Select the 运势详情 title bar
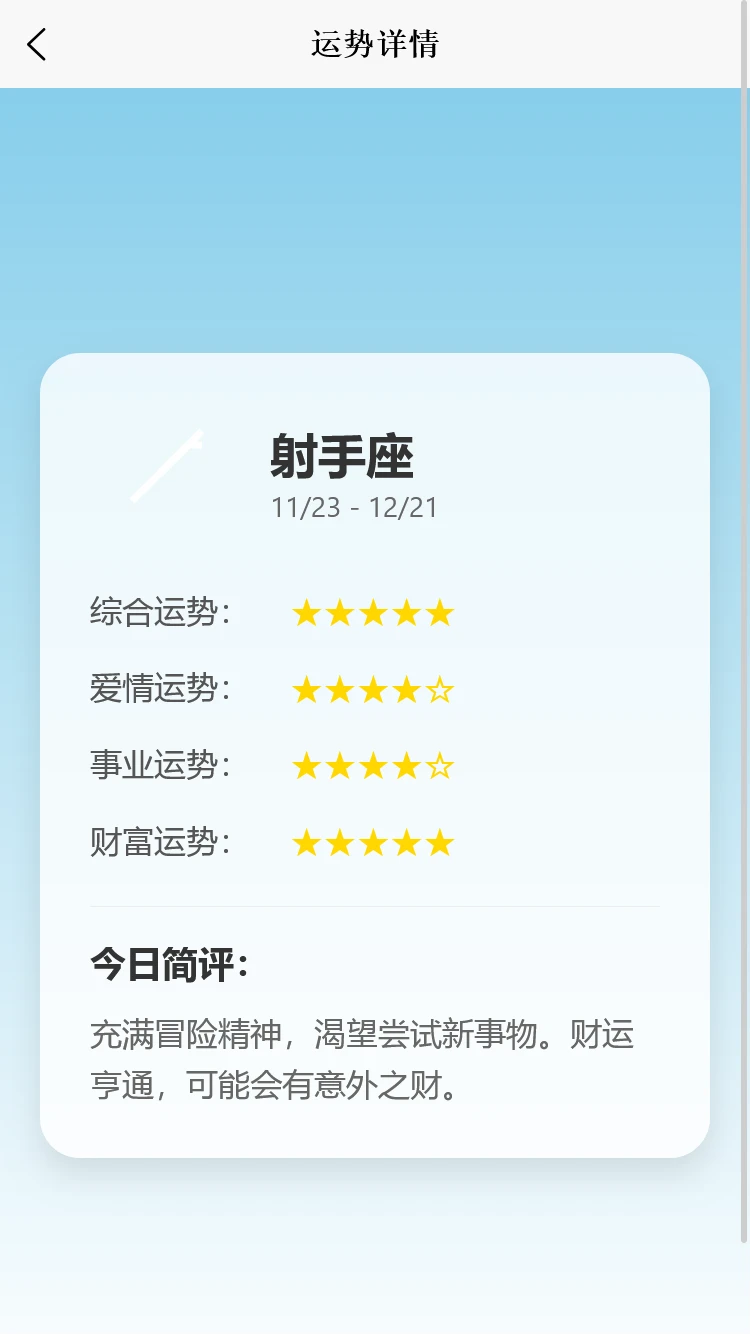Image resolution: width=752 pixels, height=1336 pixels. [x=376, y=45]
